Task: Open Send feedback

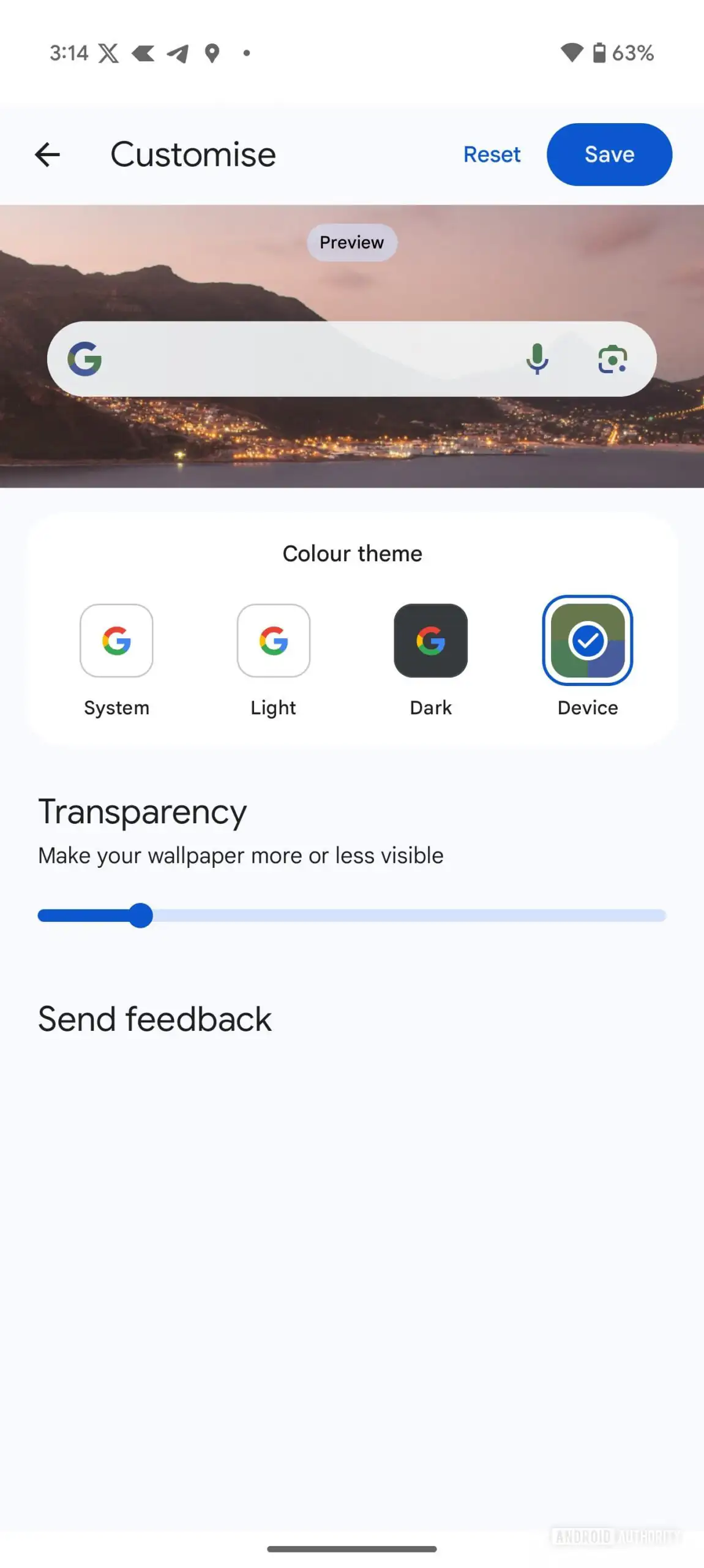Action: click(155, 1019)
